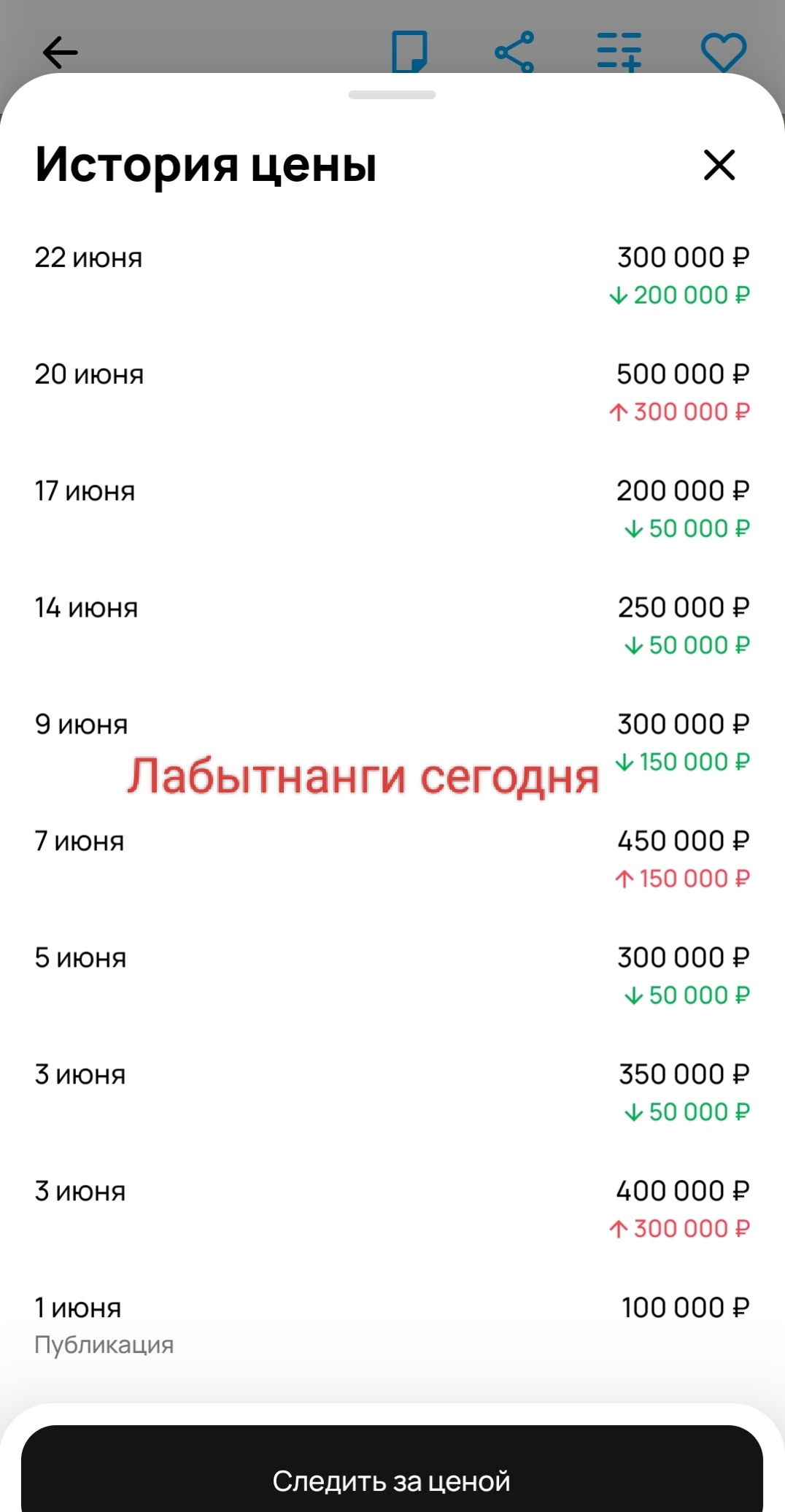Go back with the arrow
The width and height of the screenshot is (785, 1512).
pos(60,53)
